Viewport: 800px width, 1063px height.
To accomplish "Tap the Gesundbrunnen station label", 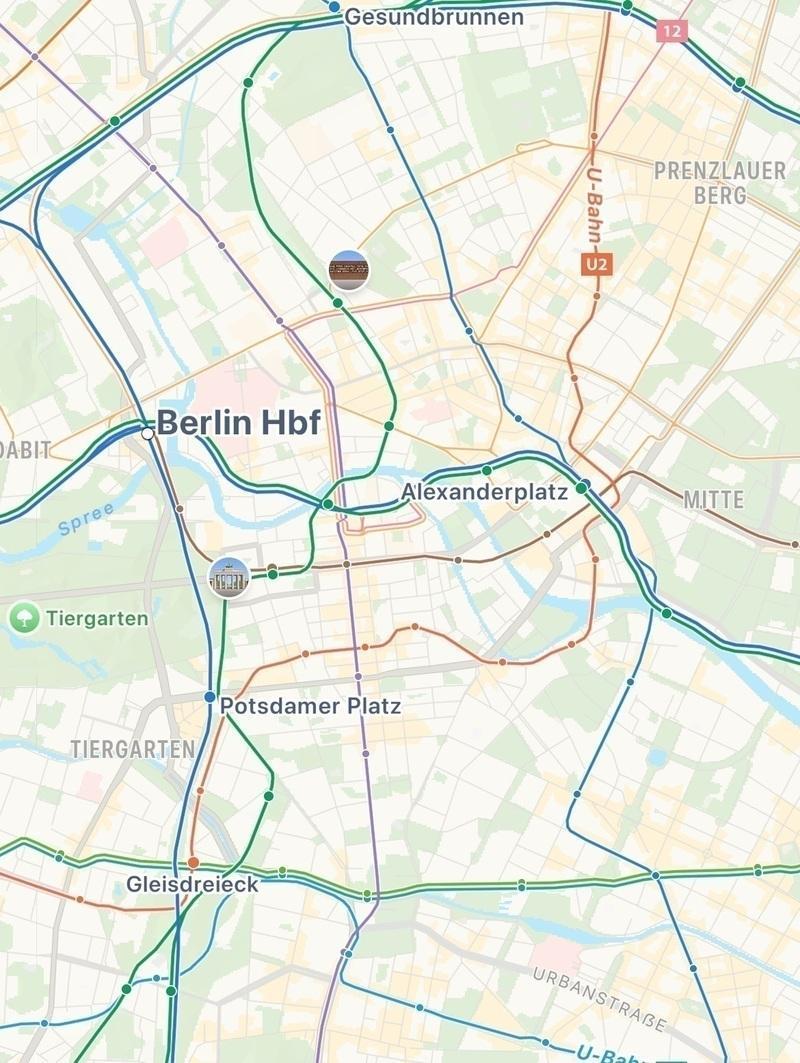I will click(433, 17).
